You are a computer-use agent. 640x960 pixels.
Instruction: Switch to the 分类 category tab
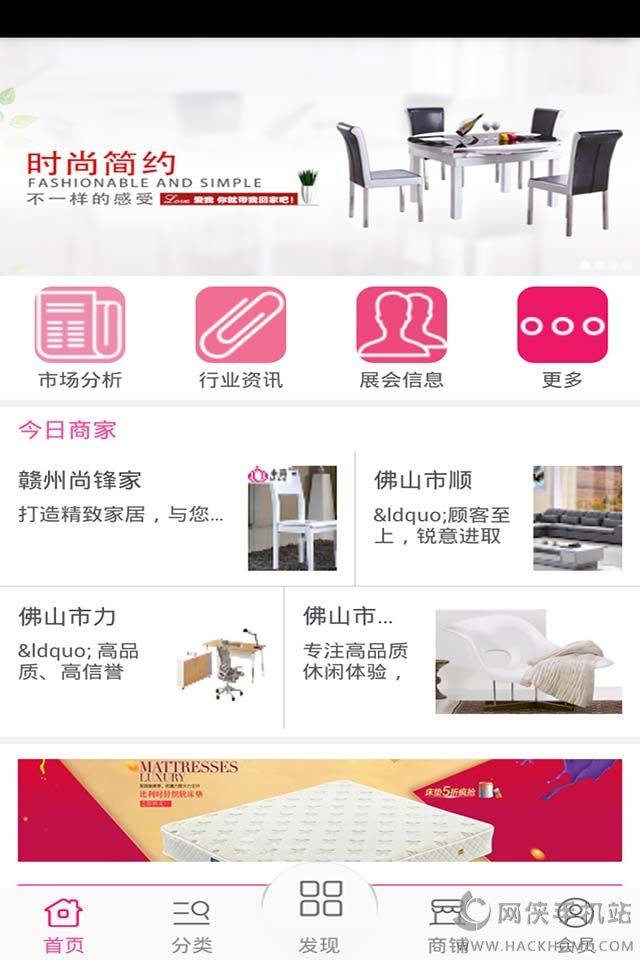click(191, 925)
